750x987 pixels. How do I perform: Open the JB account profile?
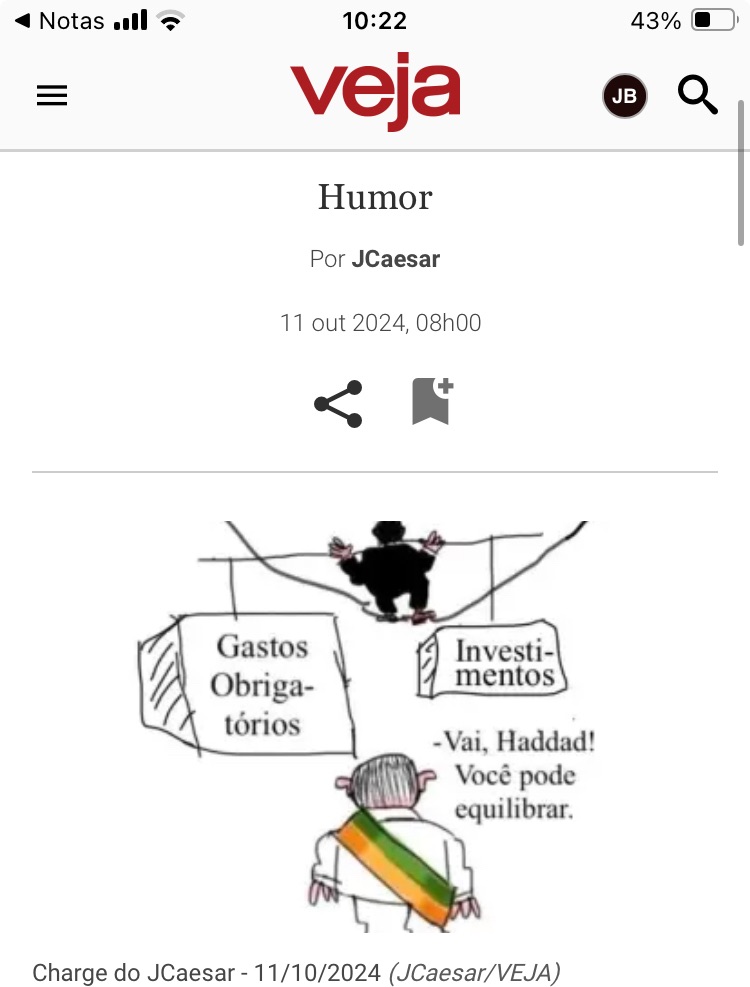click(624, 97)
